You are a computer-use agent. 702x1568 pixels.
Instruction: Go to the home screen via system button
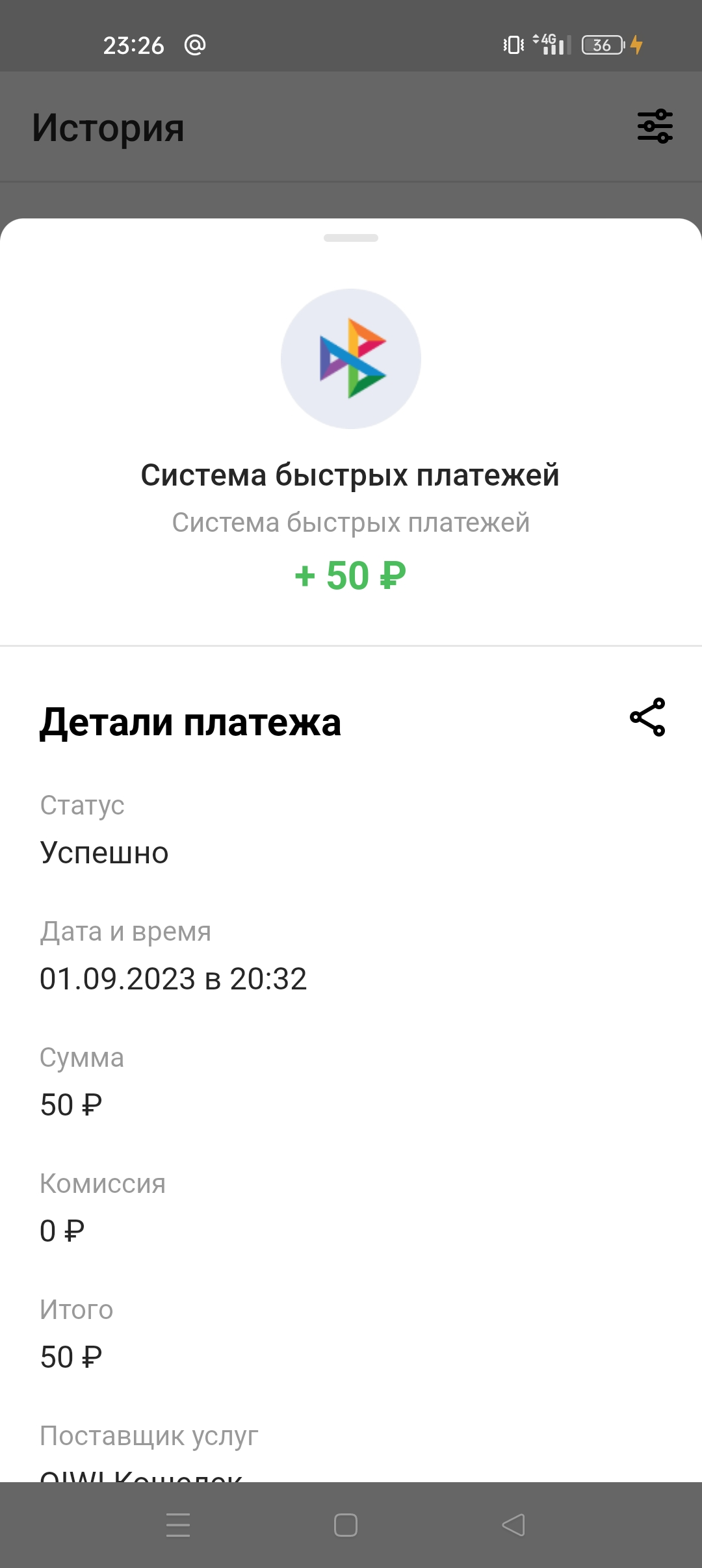[346, 1525]
